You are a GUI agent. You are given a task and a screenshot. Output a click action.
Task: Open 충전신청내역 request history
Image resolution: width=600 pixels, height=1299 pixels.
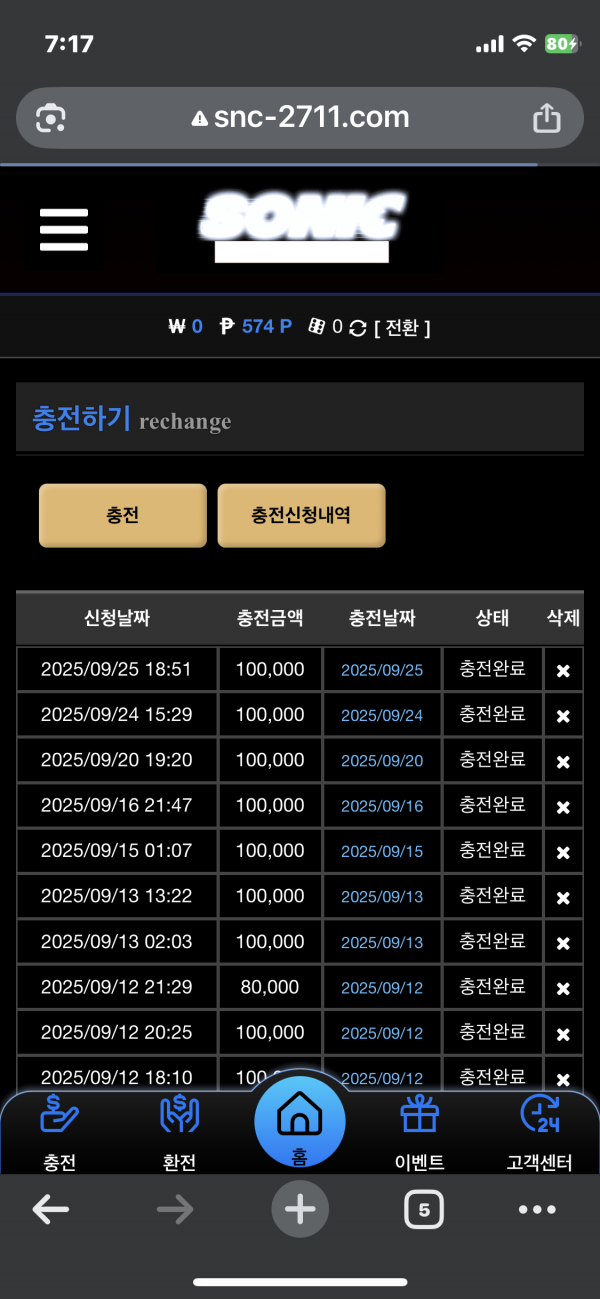pyautogui.click(x=301, y=516)
